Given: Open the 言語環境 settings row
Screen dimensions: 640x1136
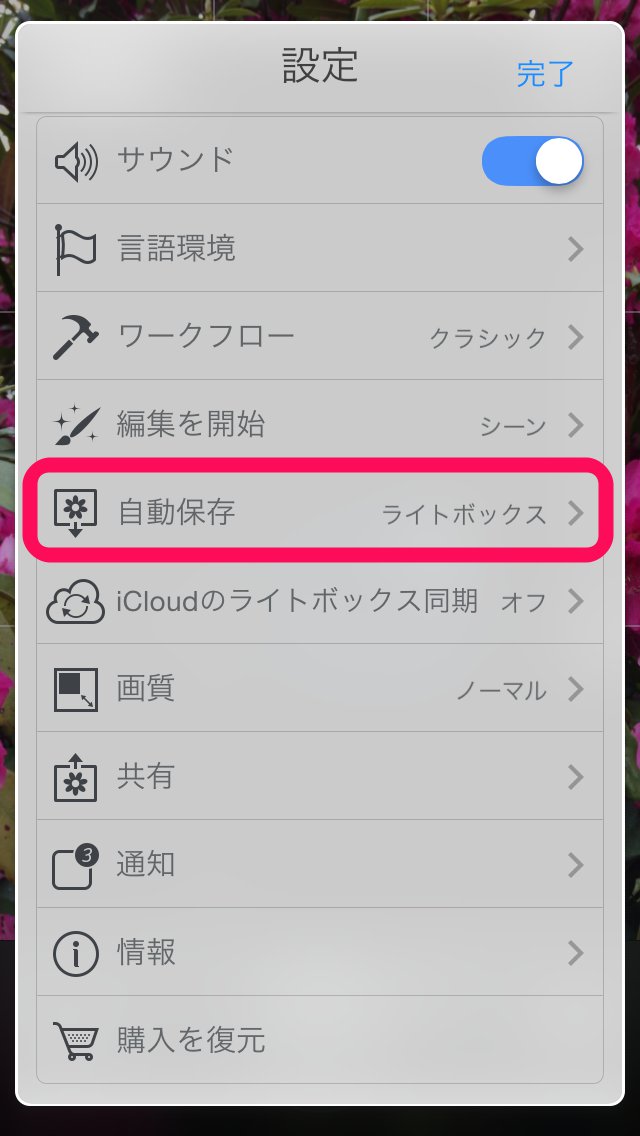Looking at the screenshot, I should (320, 249).
